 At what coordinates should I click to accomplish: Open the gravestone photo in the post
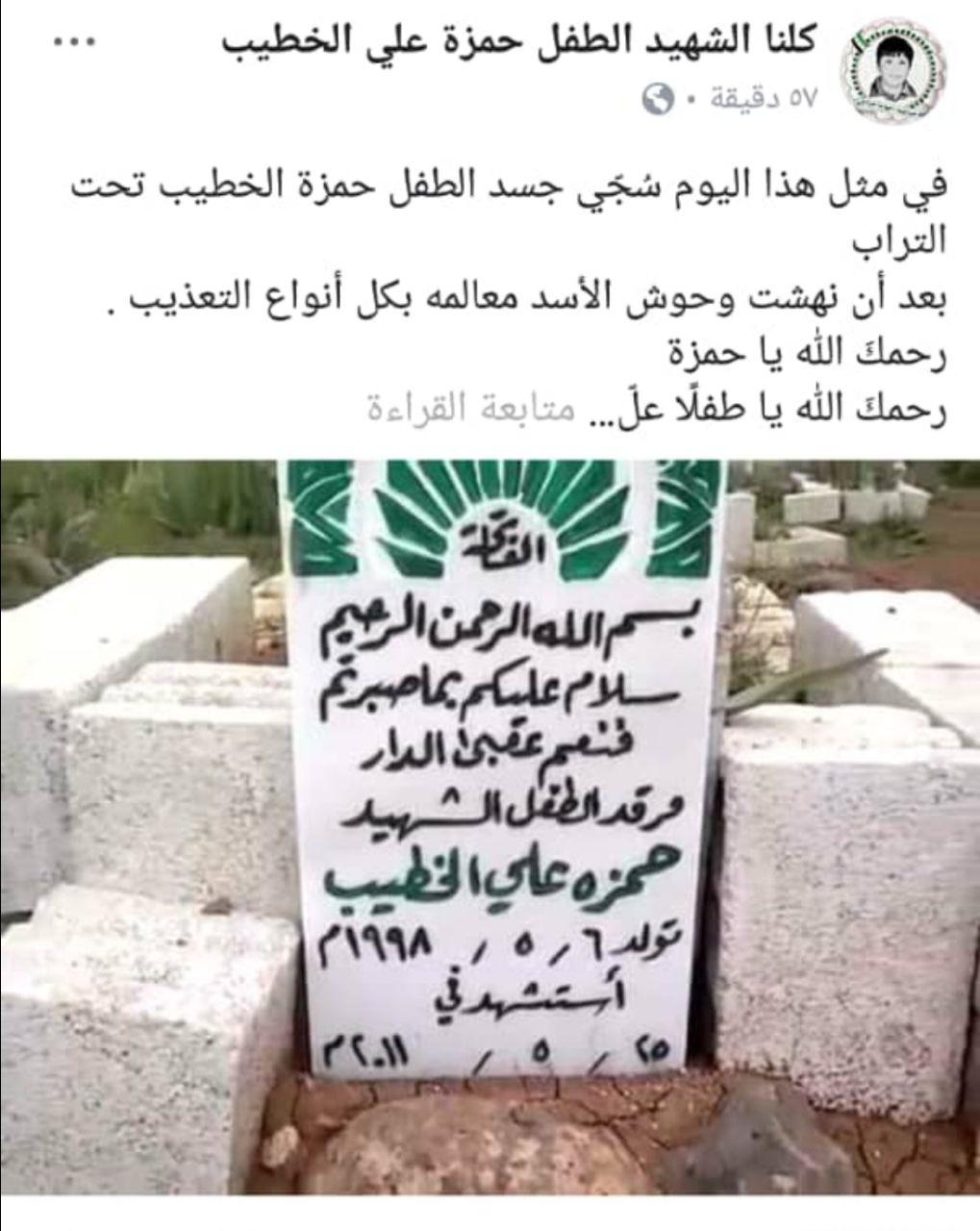490,827
